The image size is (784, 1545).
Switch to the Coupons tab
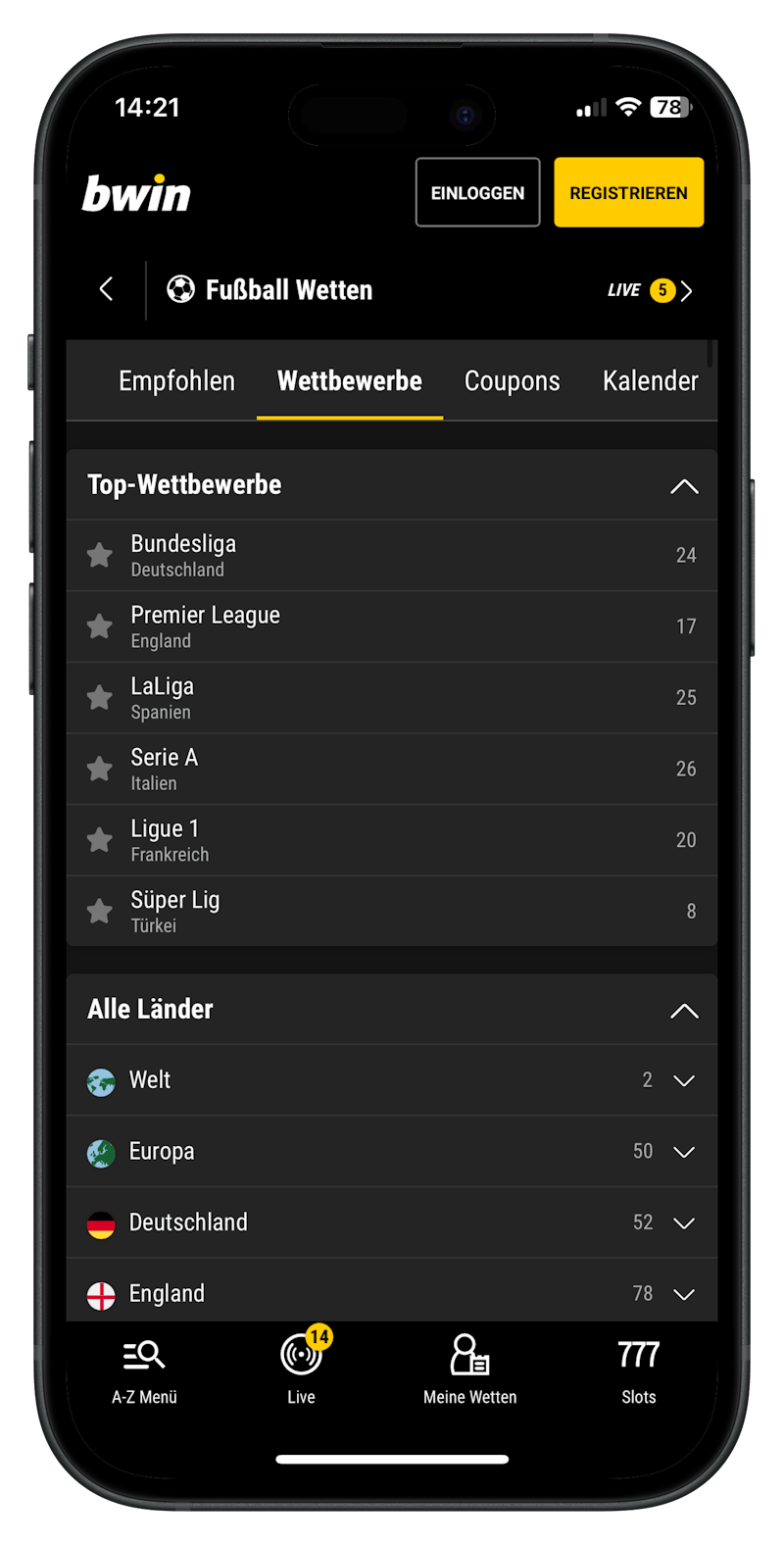point(512,380)
